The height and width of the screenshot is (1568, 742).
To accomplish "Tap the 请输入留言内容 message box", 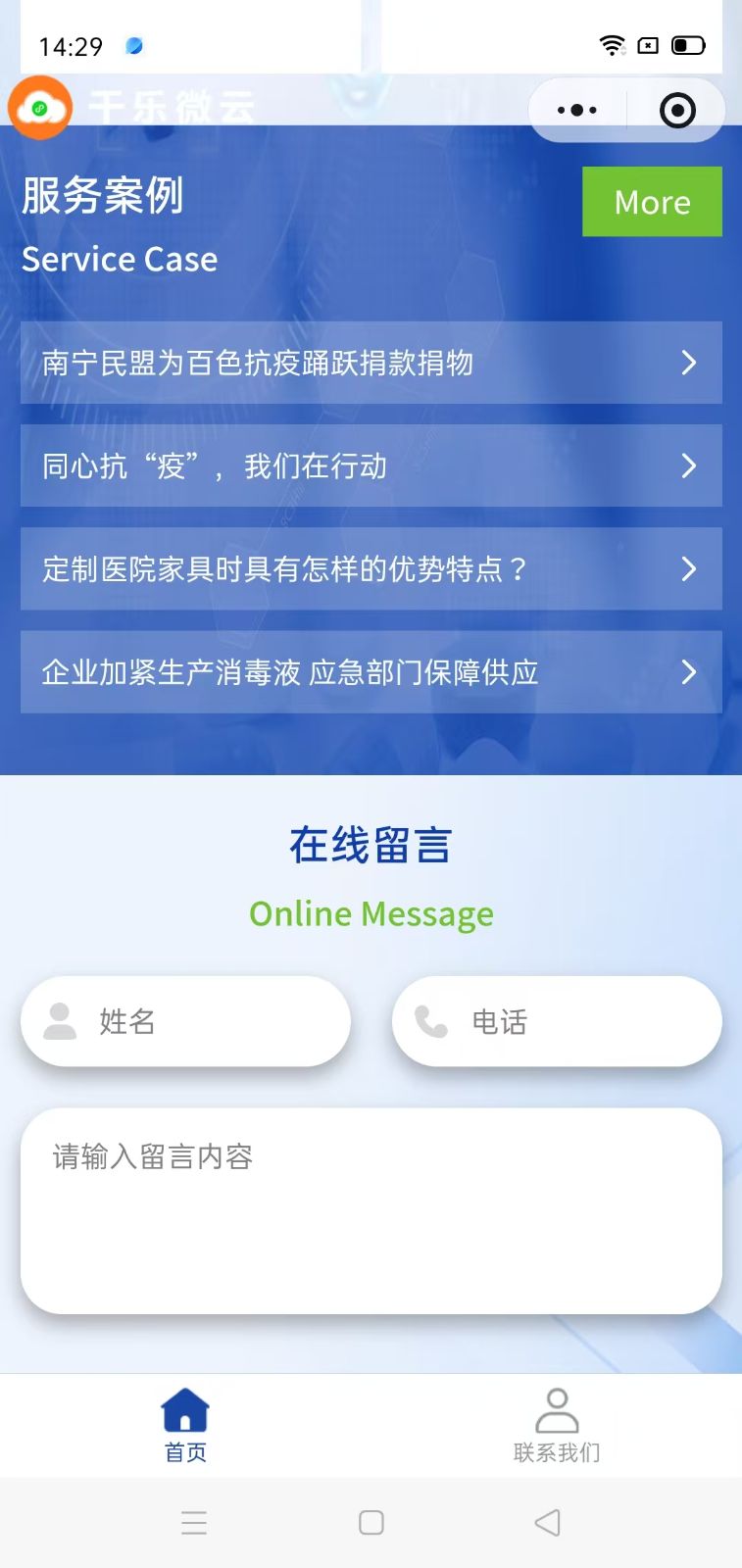I will [371, 1210].
